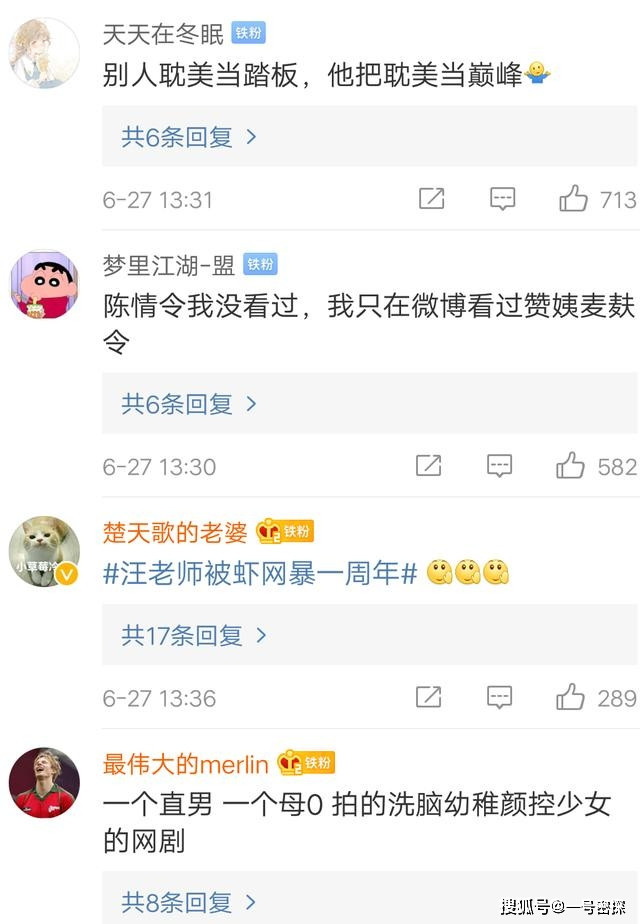640x924 pixels.
Task: Expand 共6条回复 under 梦里江湖-盟's comment
Action: (189, 404)
